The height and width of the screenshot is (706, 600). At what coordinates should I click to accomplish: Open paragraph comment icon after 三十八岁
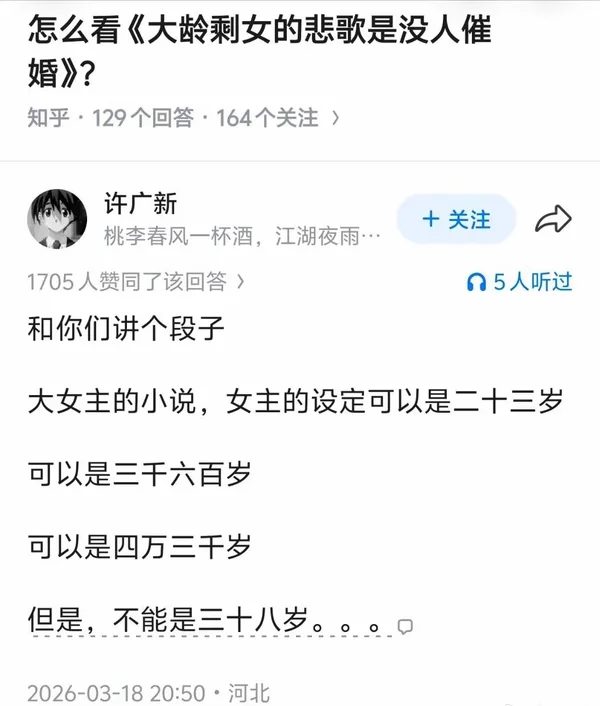pos(405,627)
